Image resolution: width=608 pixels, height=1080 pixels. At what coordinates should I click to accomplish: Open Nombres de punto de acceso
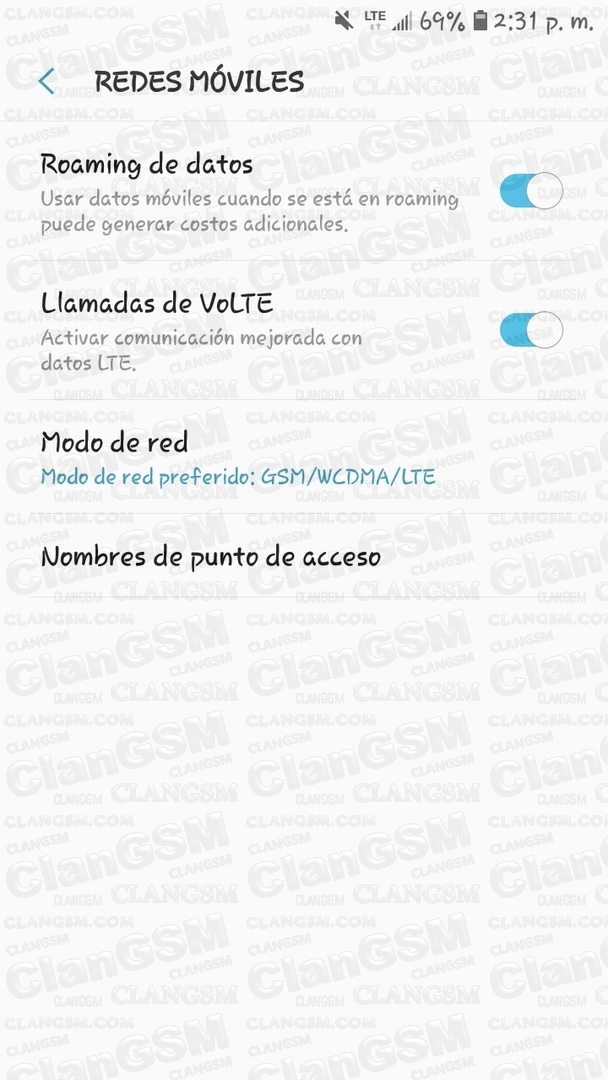pyautogui.click(x=304, y=557)
